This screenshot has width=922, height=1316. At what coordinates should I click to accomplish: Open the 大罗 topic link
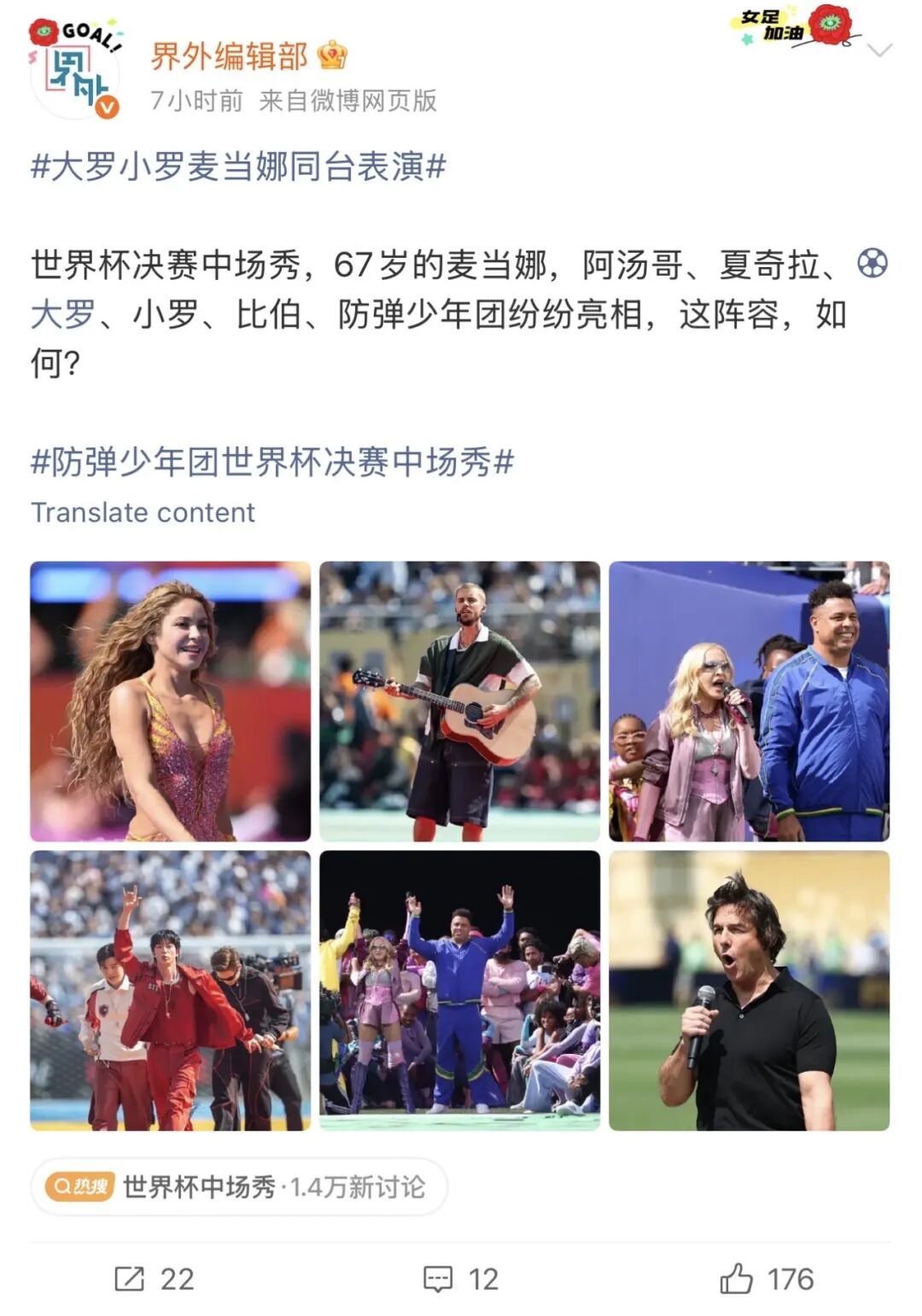pyautogui.click(x=62, y=314)
